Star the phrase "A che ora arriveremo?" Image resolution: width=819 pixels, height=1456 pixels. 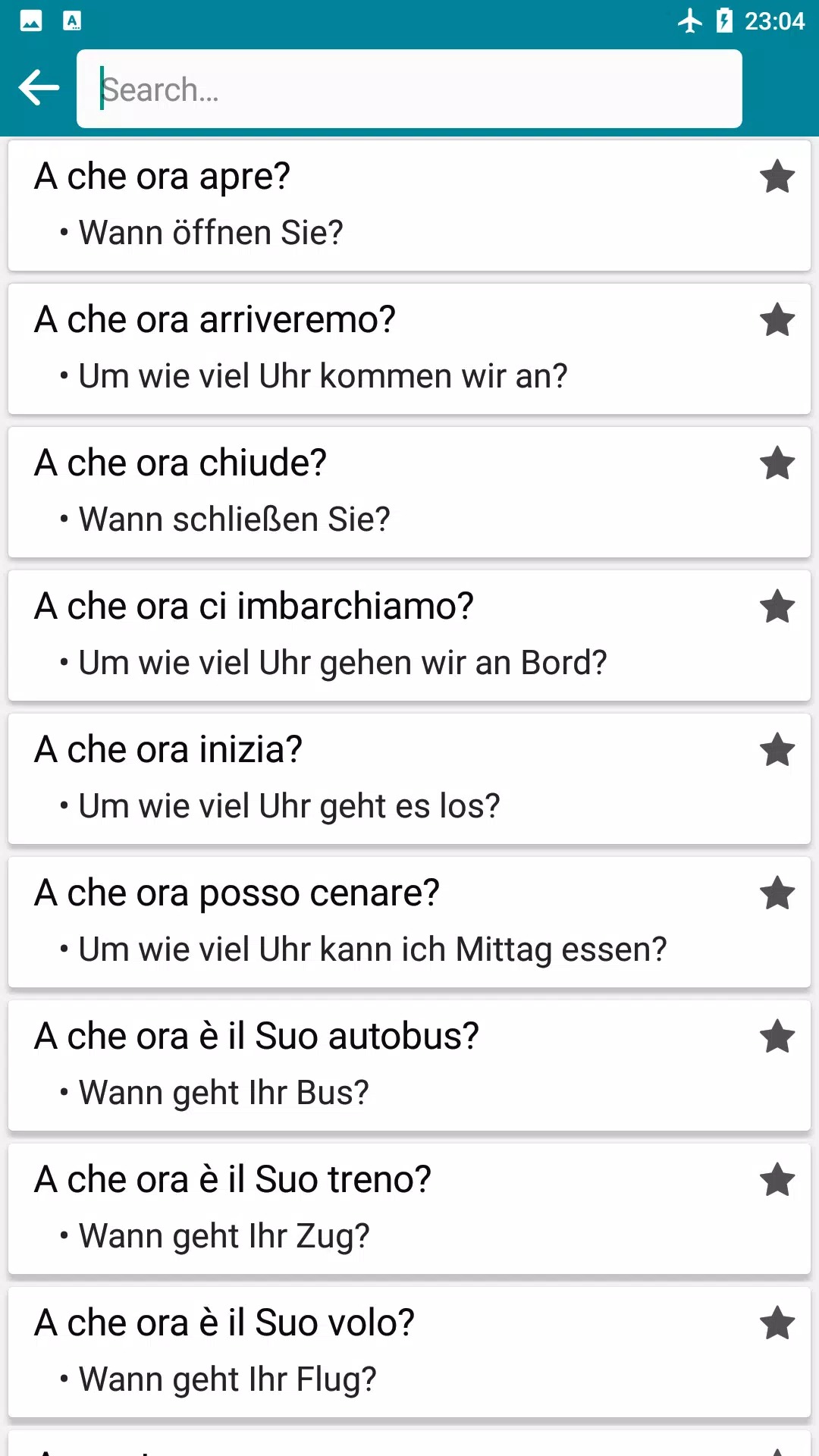click(777, 320)
